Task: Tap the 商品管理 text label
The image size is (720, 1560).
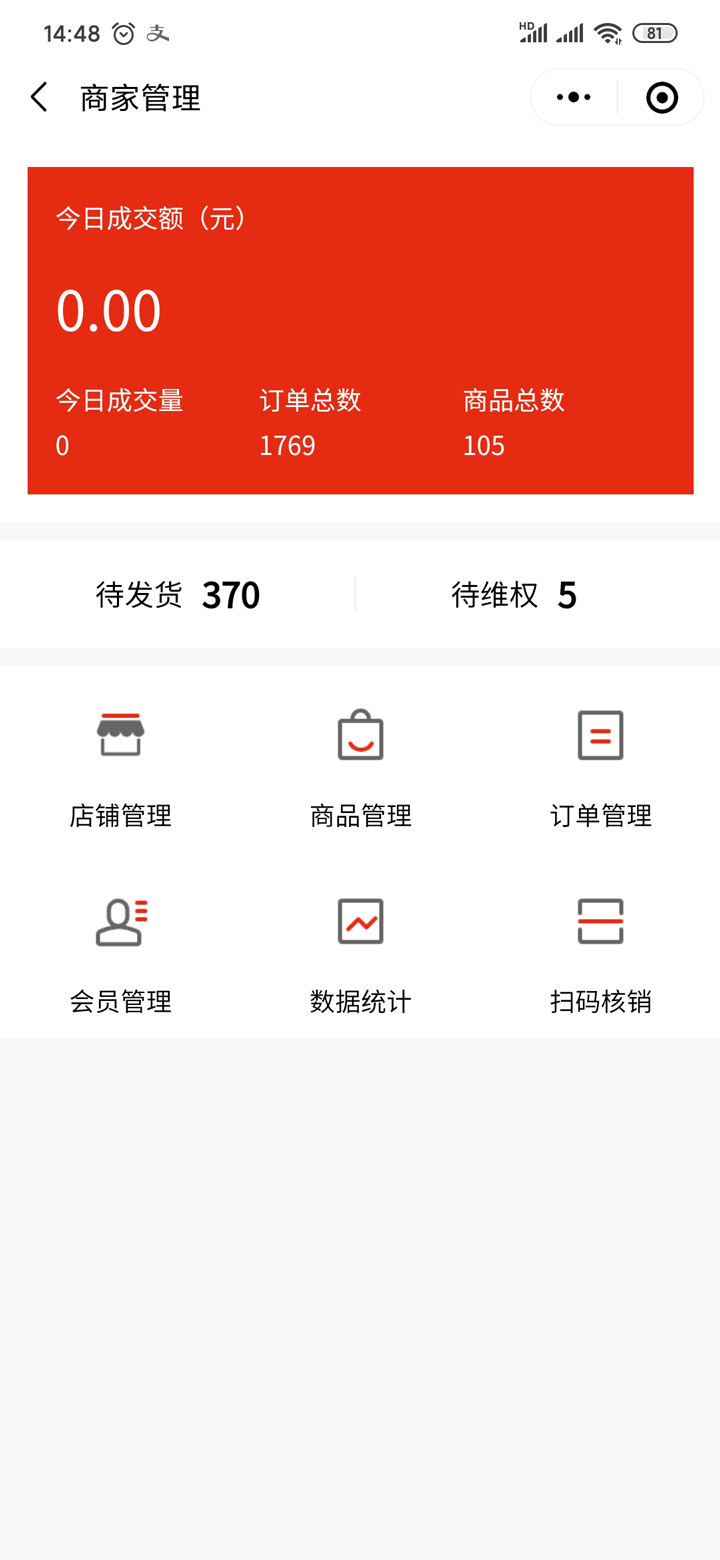Action: pos(360,815)
